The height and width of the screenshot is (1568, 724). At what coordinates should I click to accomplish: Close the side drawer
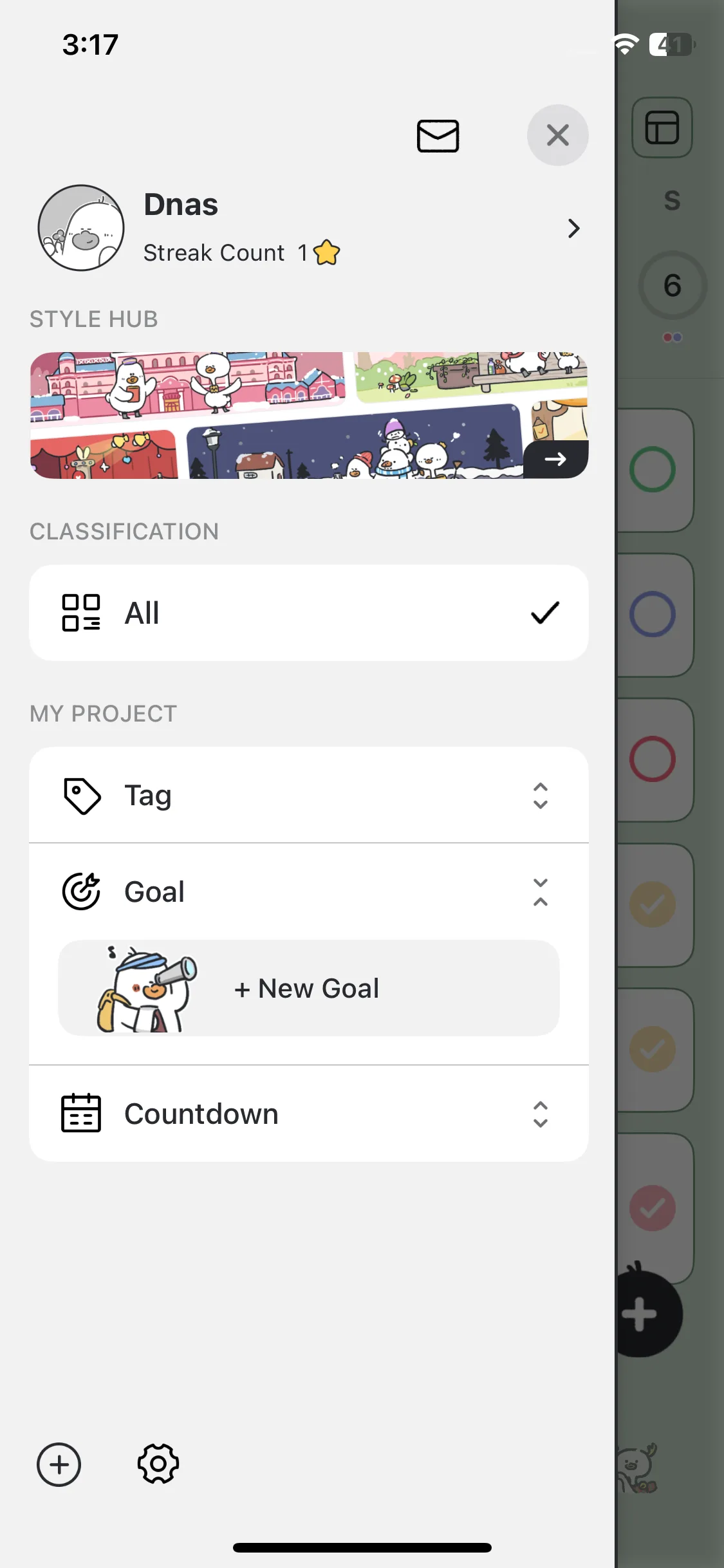(x=557, y=135)
